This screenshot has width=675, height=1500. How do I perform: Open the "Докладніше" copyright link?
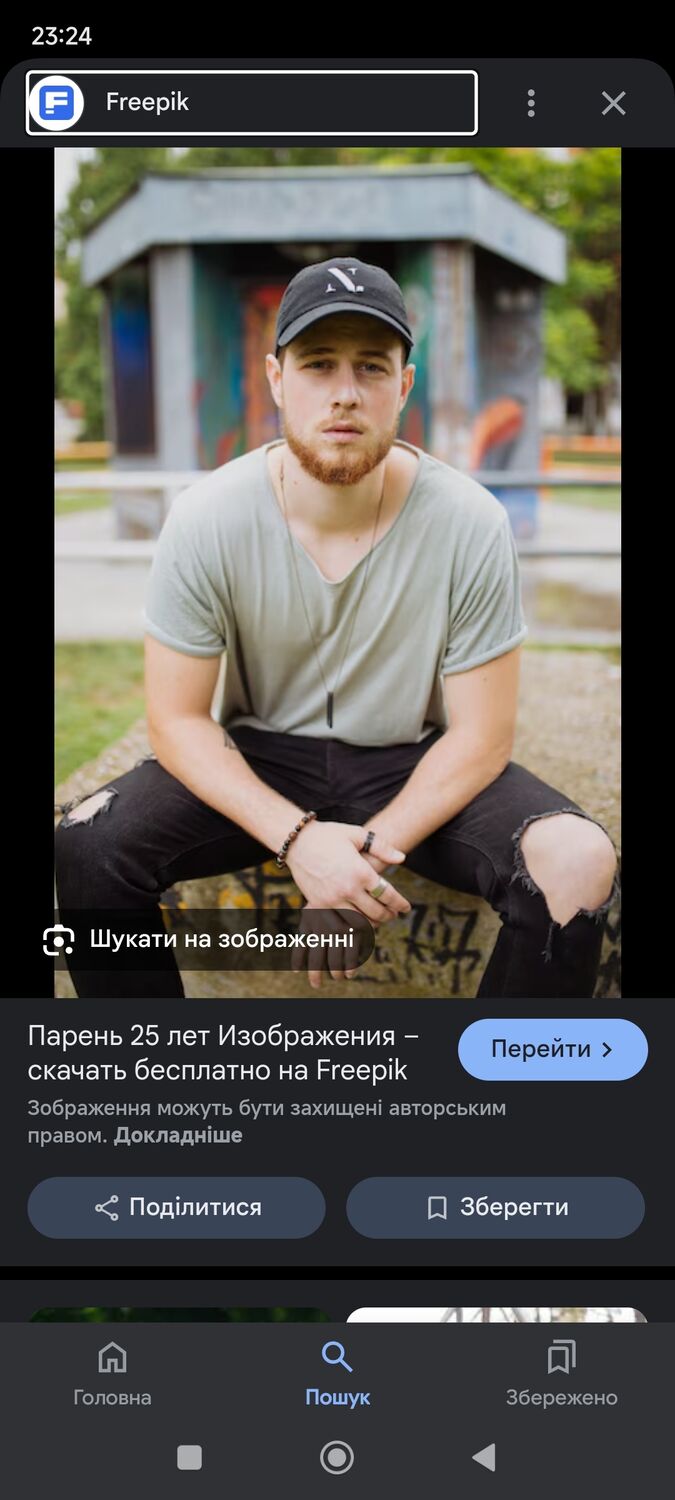click(178, 1135)
